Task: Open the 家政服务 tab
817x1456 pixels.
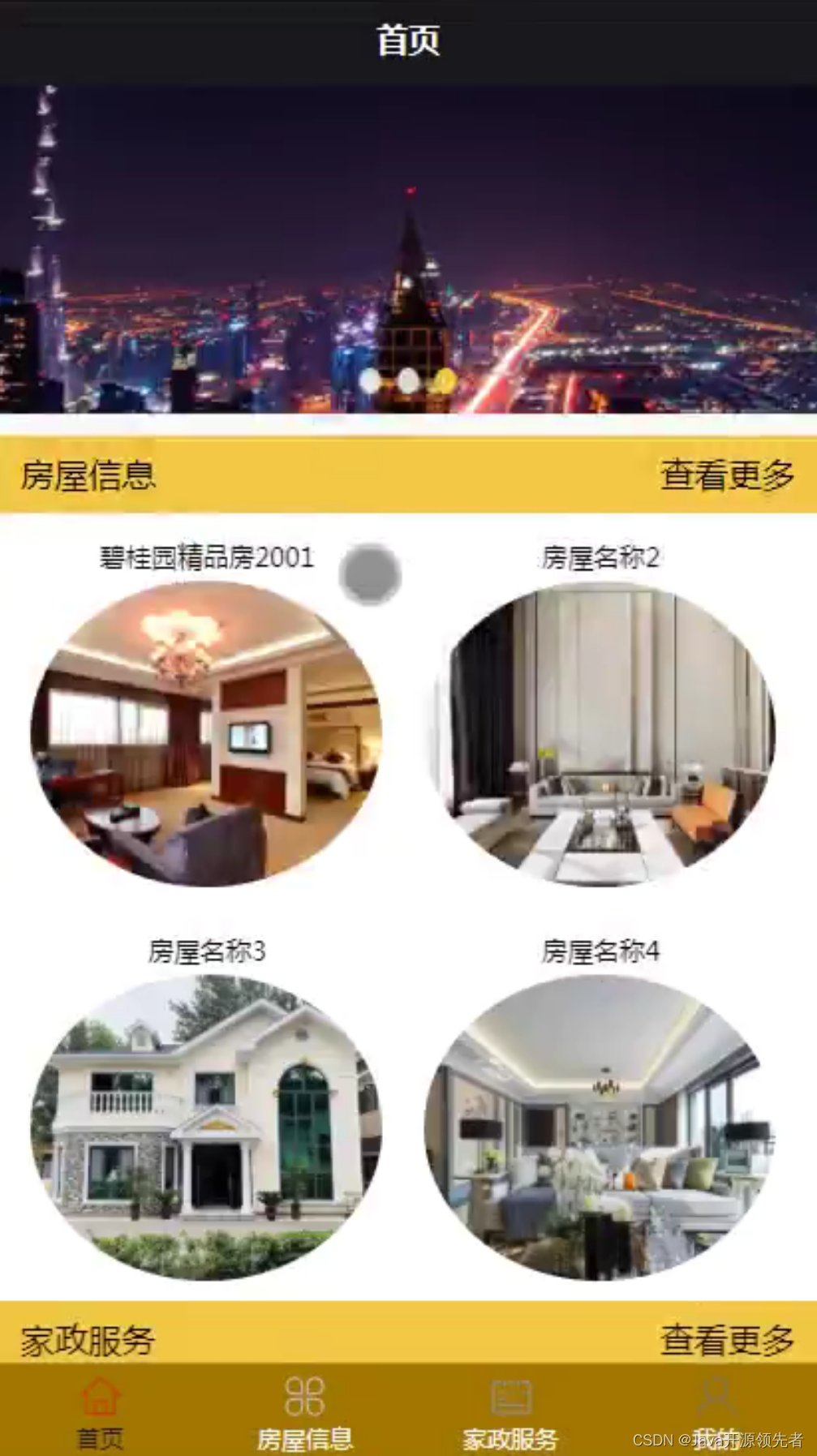Action: [510, 1410]
